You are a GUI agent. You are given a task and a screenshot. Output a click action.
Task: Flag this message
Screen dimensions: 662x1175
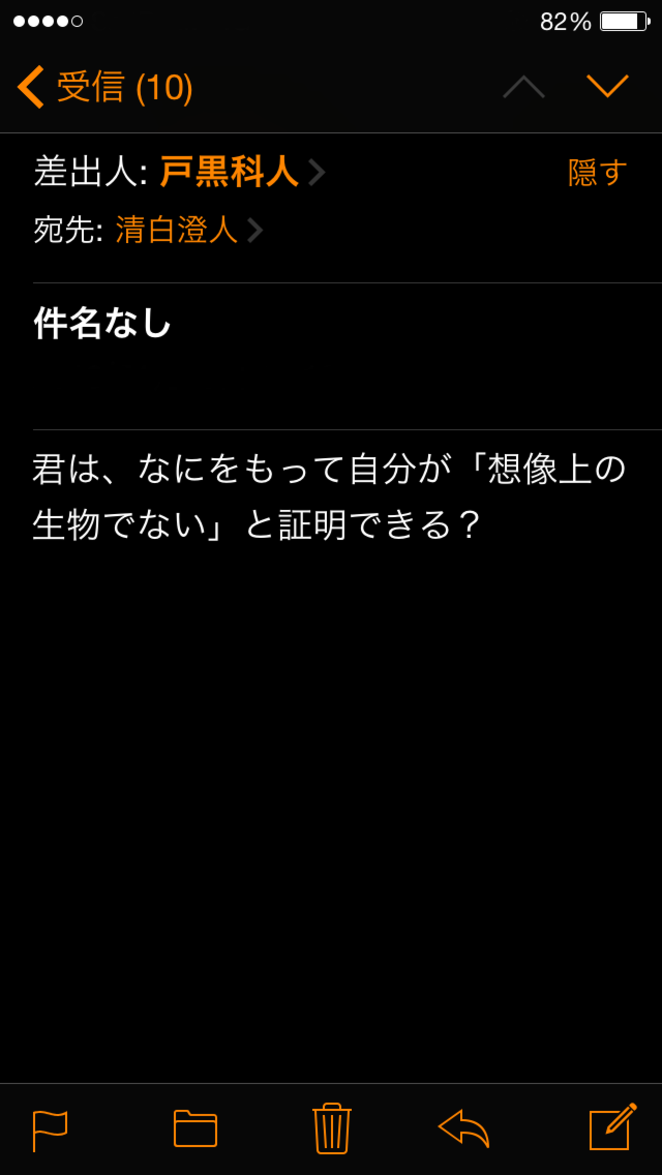(x=50, y=1129)
